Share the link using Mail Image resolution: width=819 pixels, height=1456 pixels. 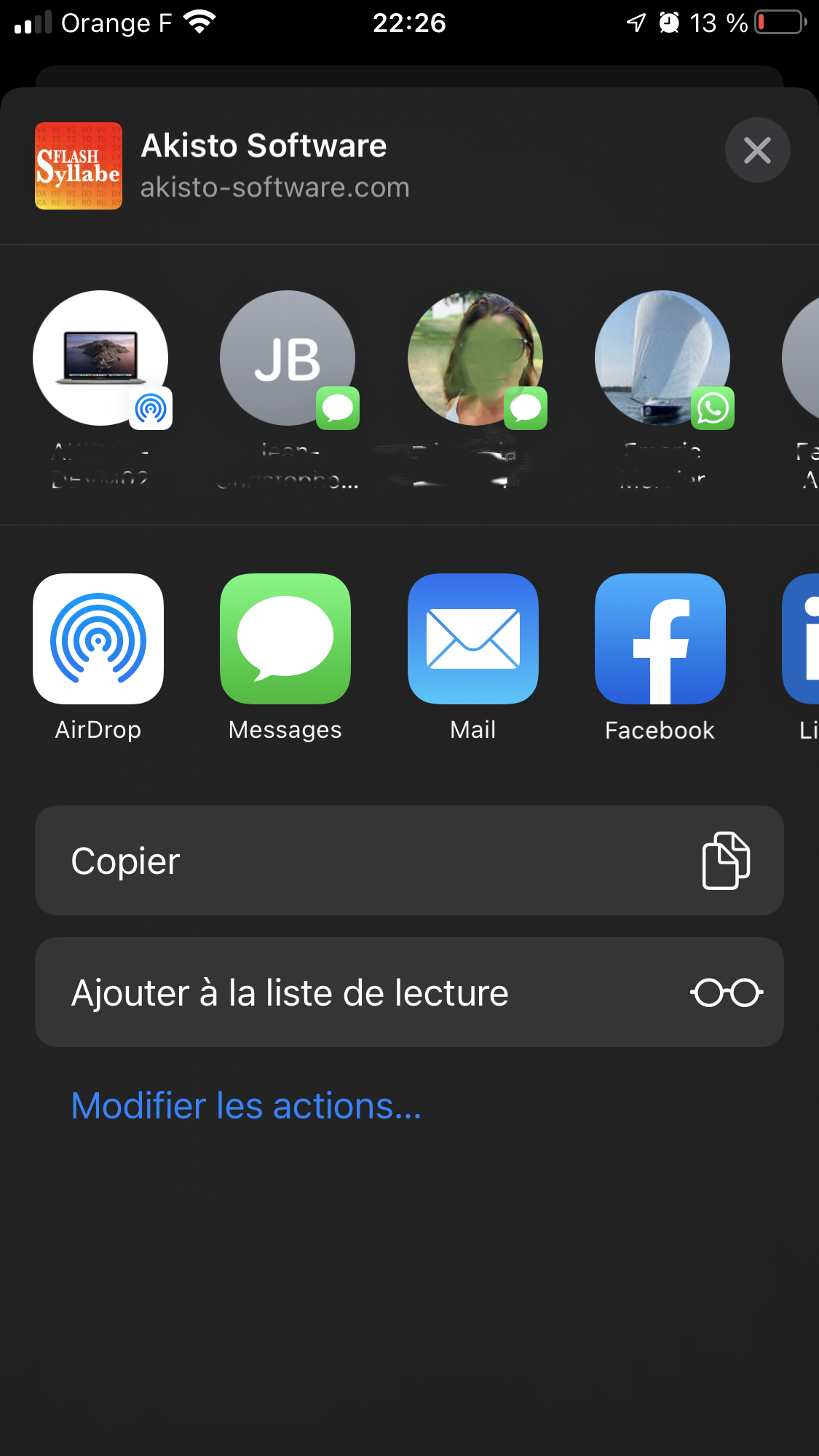click(x=473, y=639)
